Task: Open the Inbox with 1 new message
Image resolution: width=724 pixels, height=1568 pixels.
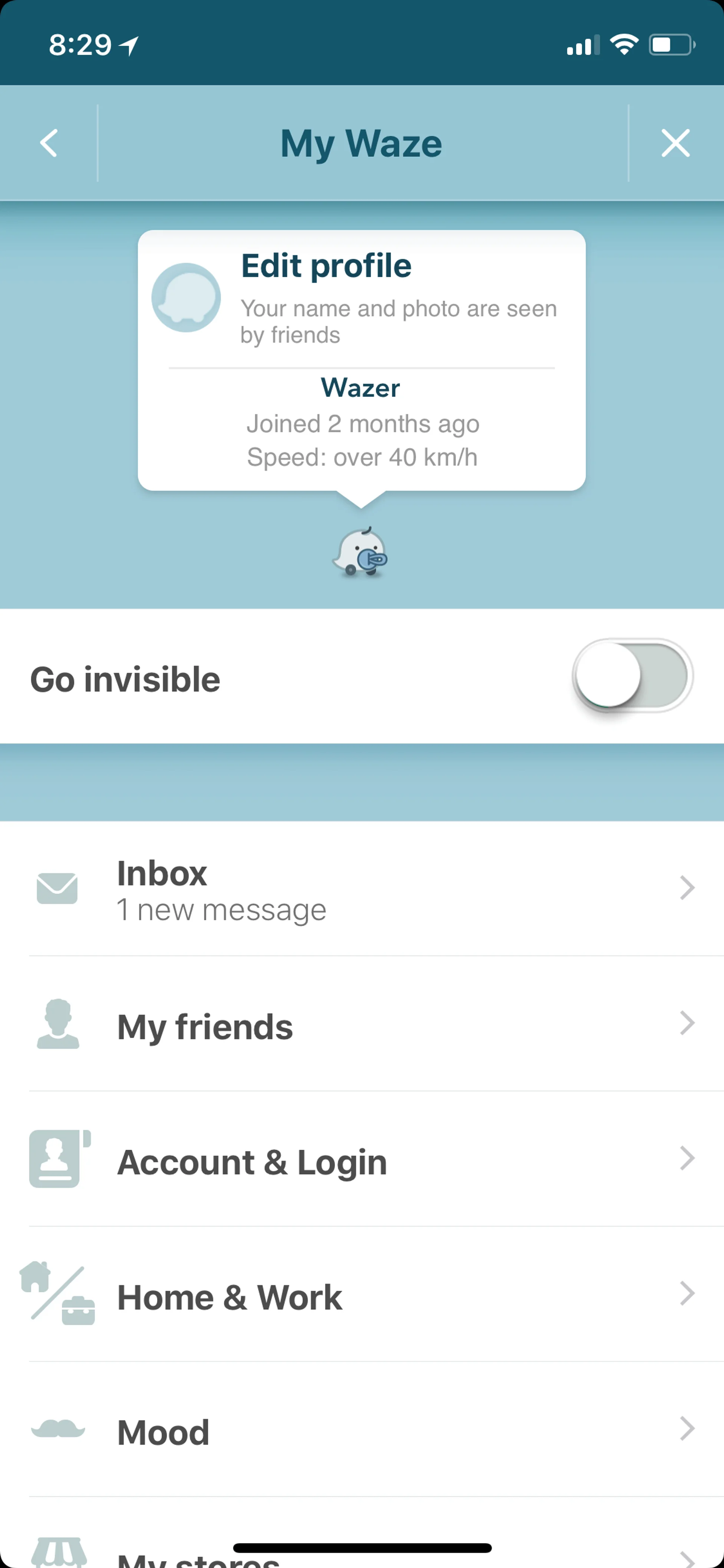Action: [361, 889]
